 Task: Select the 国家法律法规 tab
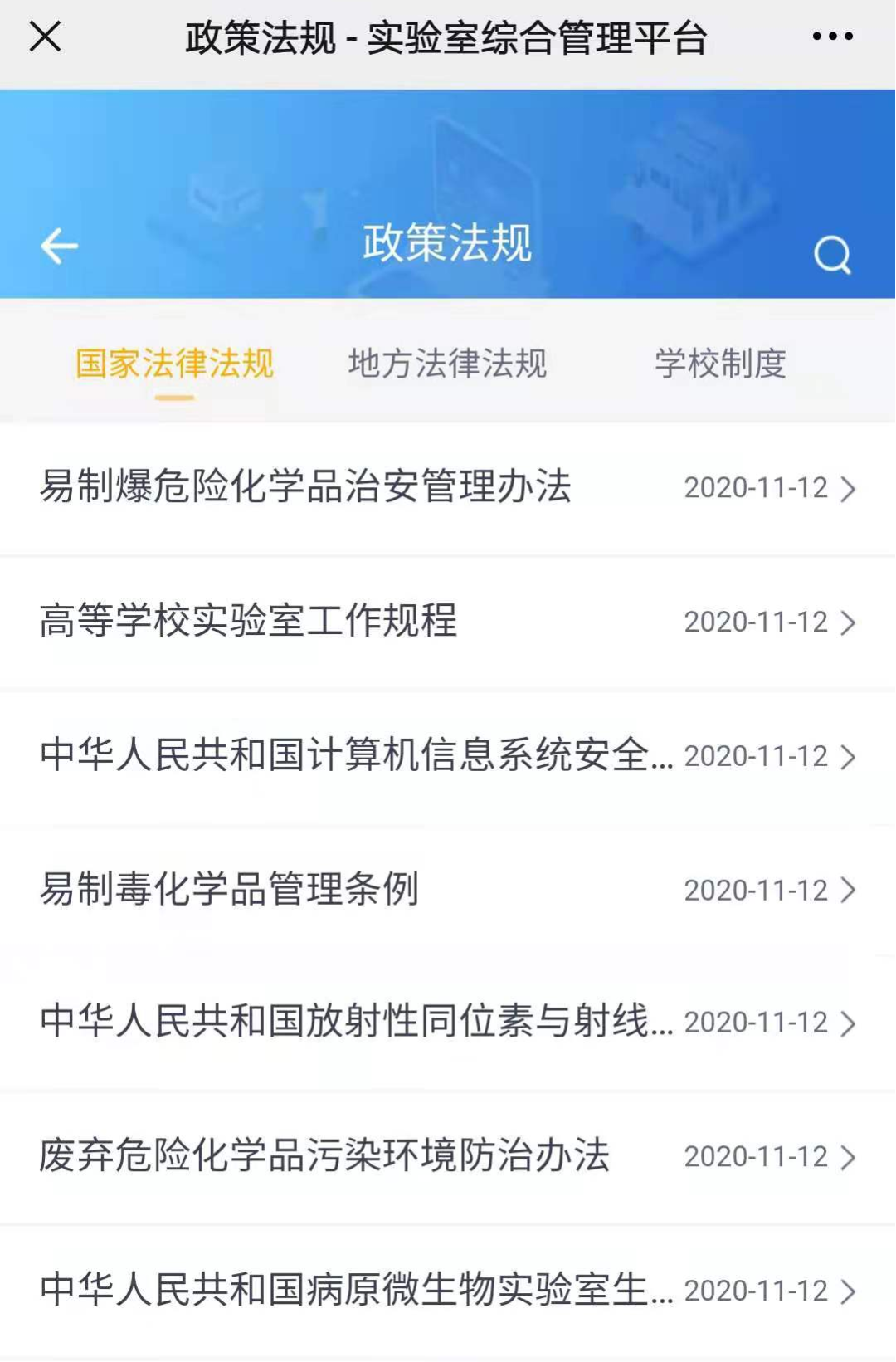174,364
